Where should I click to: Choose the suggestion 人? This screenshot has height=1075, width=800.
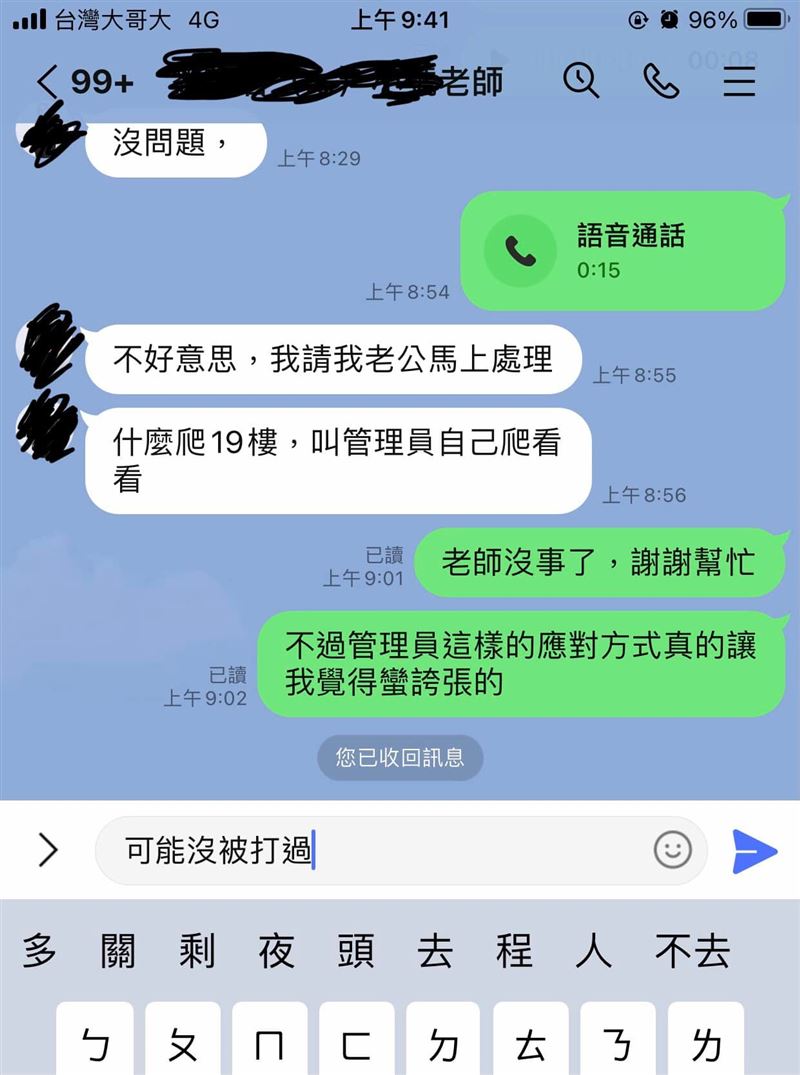point(592,951)
